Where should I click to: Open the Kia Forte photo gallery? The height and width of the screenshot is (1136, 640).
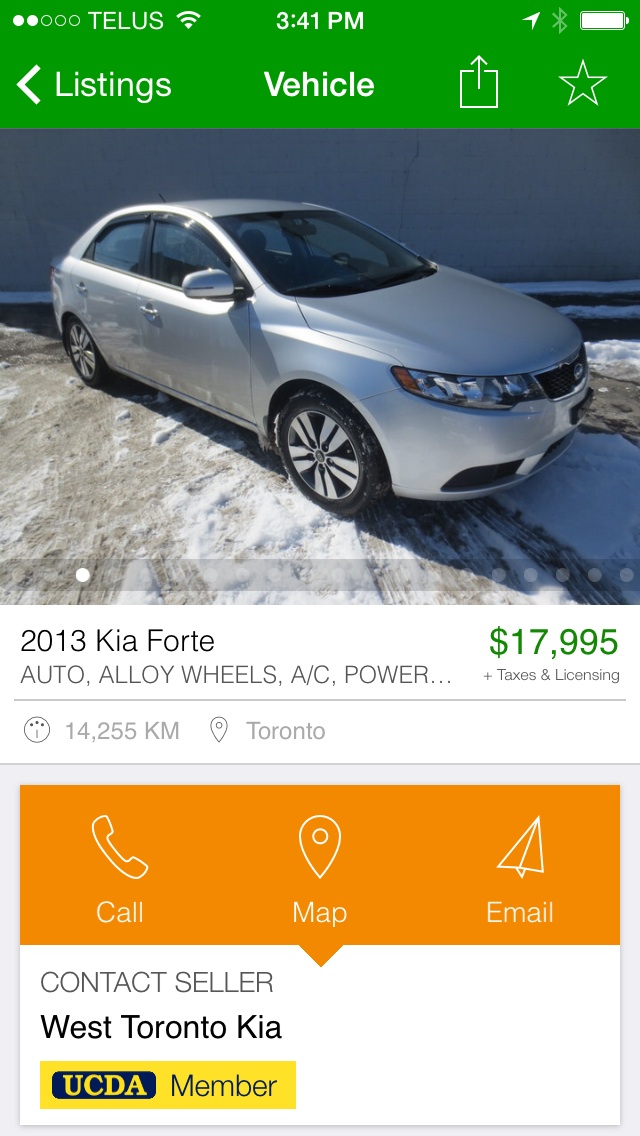point(320,366)
